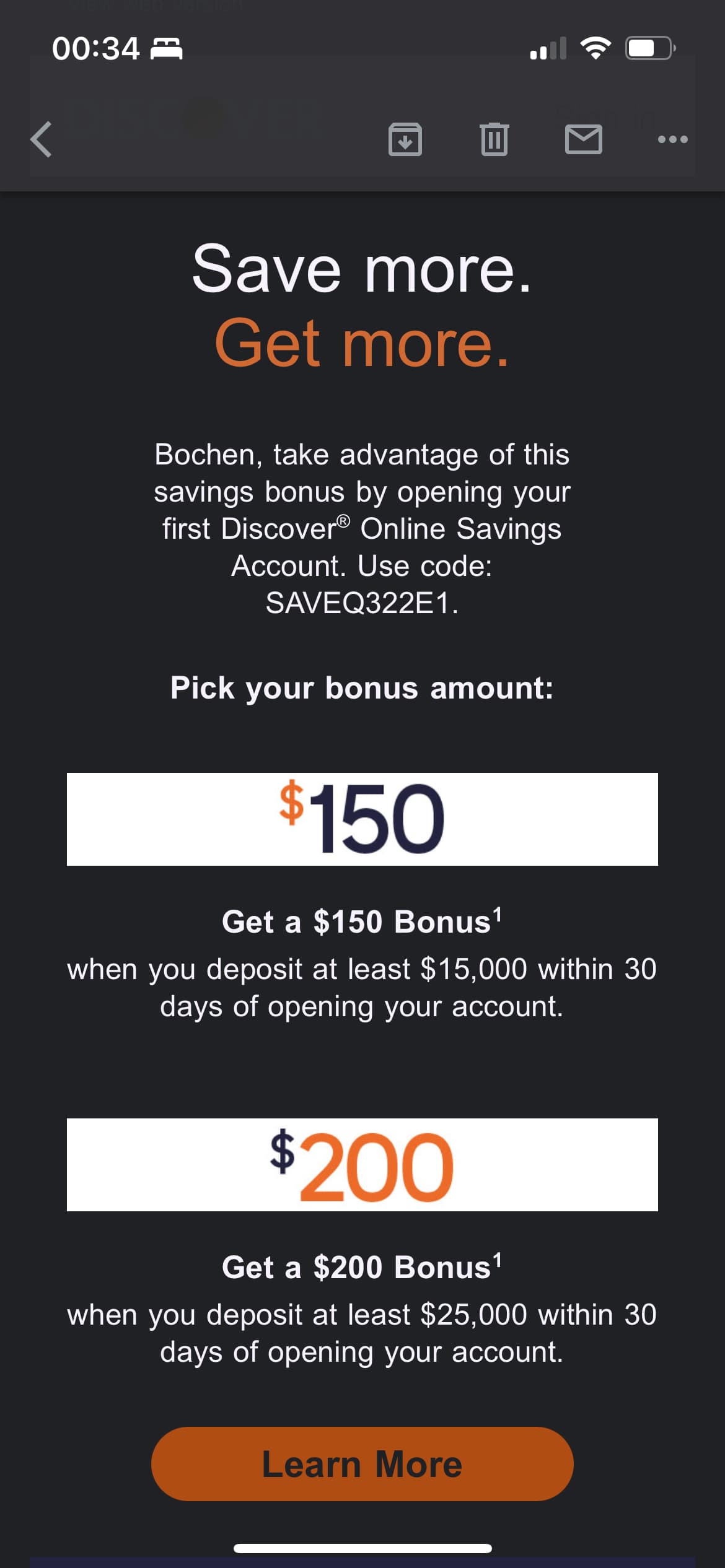Go back to the inbox

[x=41, y=139]
